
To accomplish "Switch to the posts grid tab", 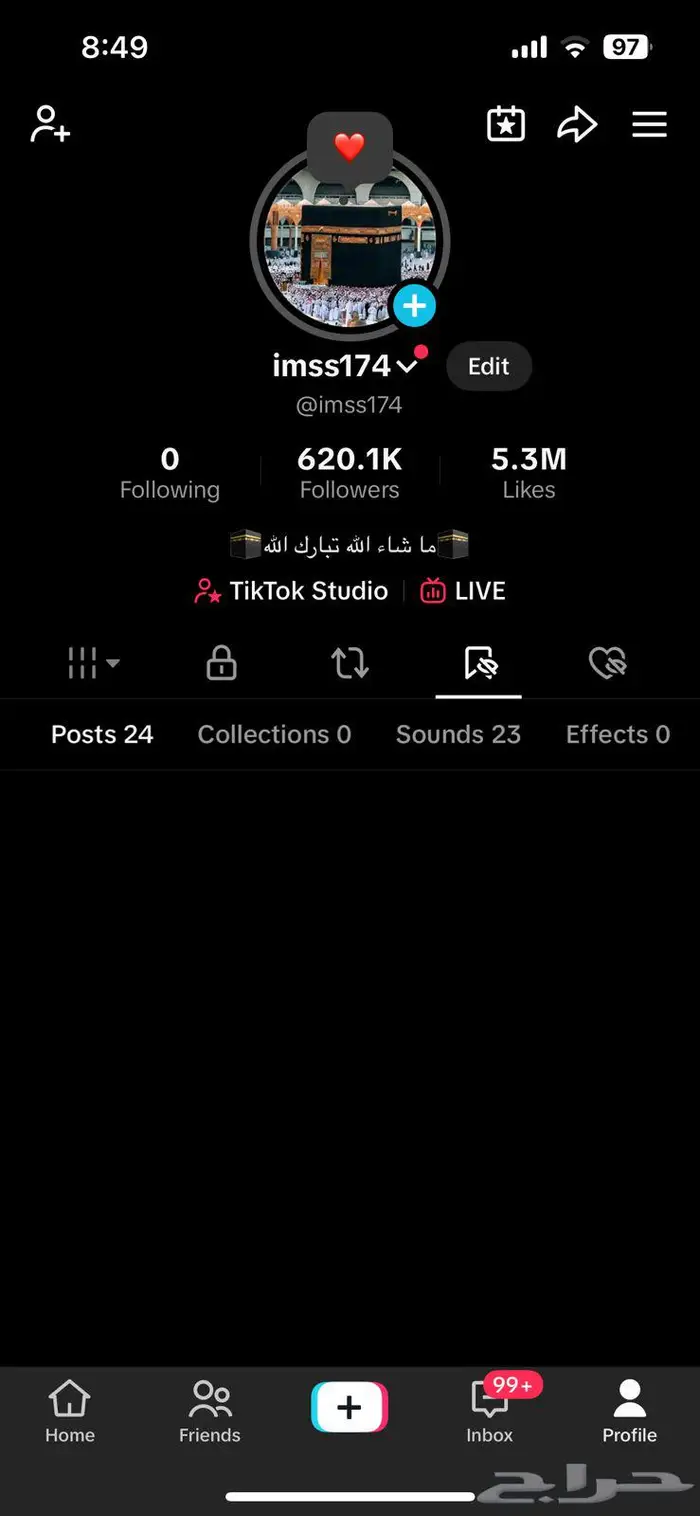I will [x=93, y=663].
